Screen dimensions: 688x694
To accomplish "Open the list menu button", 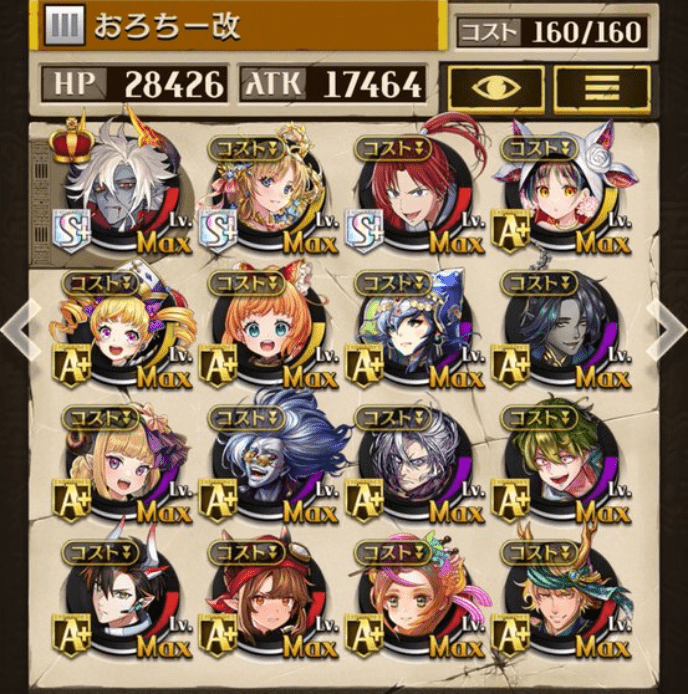I will [602, 88].
